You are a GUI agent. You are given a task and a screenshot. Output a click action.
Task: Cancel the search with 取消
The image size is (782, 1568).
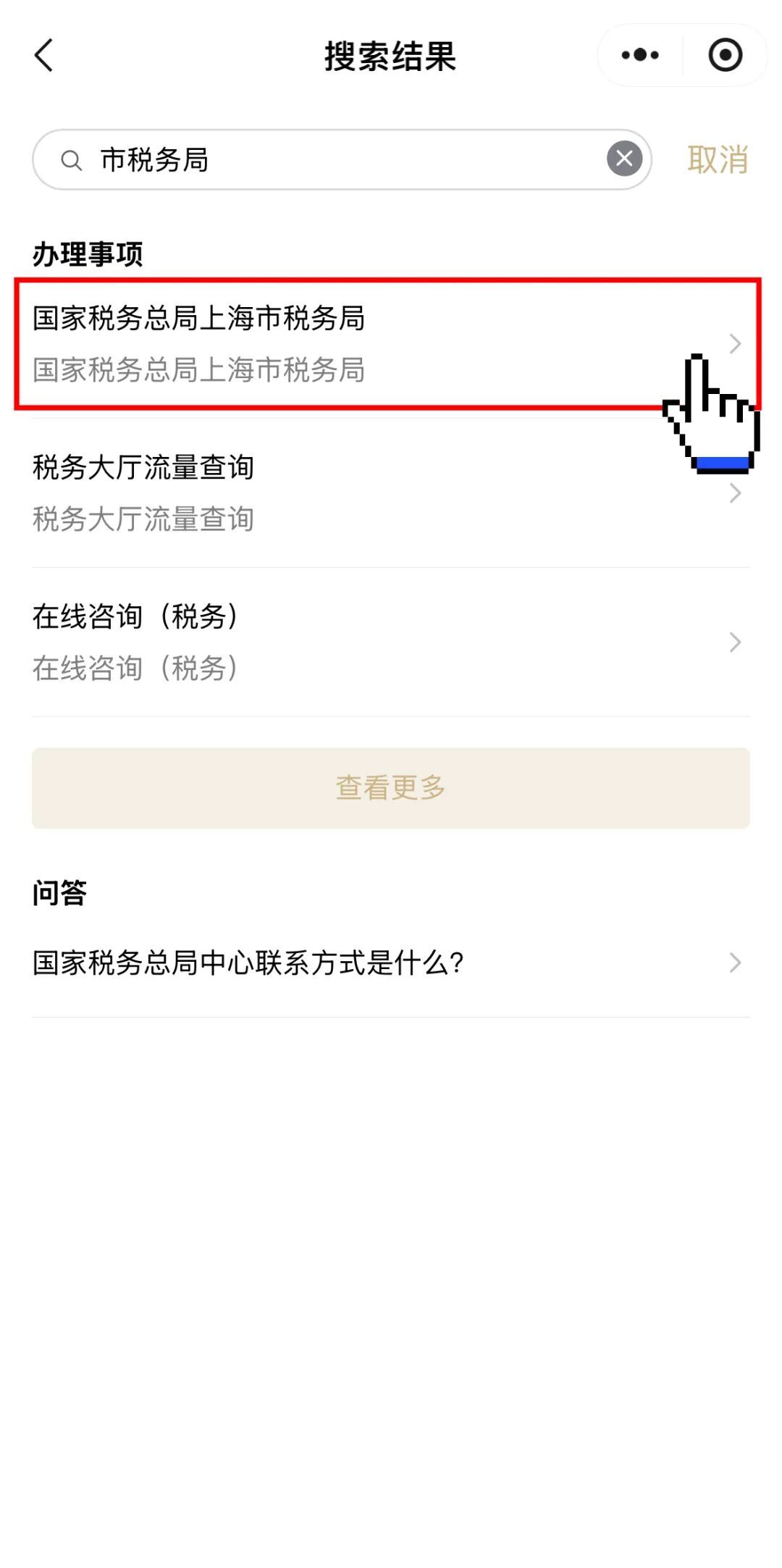click(x=717, y=160)
